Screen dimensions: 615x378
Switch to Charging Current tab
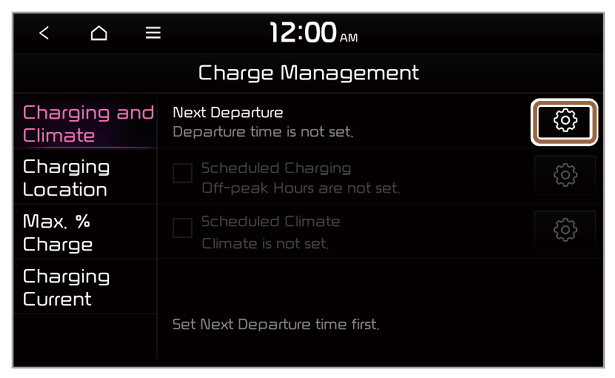pyautogui.click(x=86, y=287)
